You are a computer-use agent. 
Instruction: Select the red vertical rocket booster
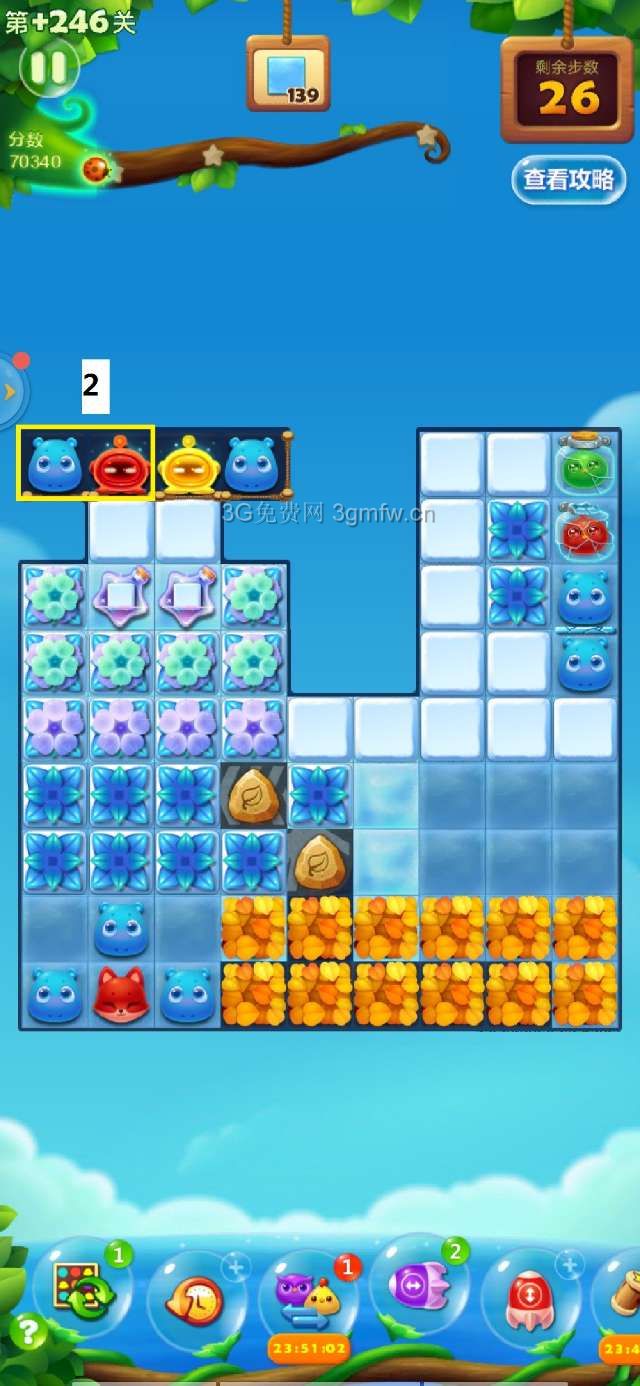[x=530, y=1298]
